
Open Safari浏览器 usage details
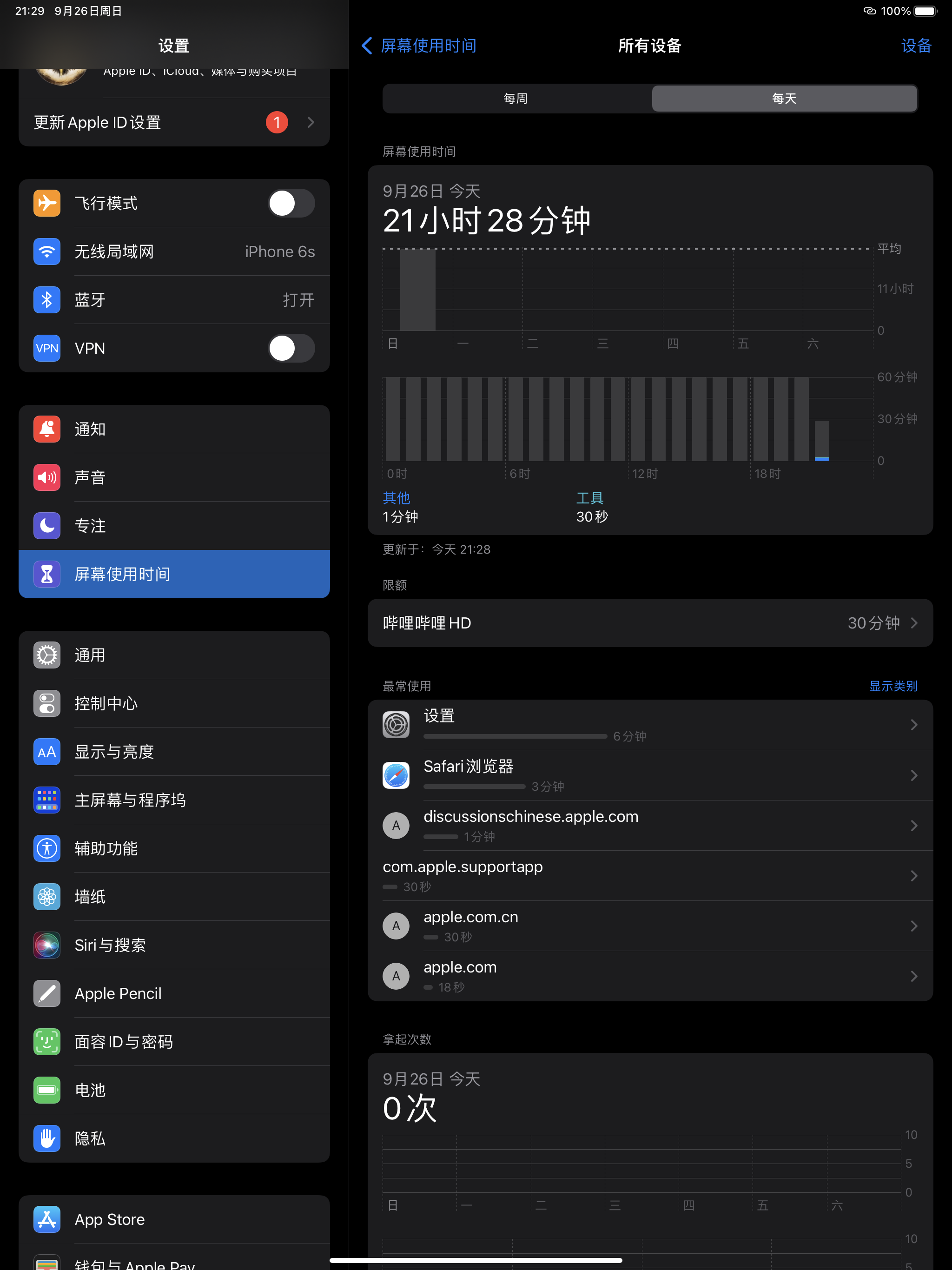[x=649, y=776]
